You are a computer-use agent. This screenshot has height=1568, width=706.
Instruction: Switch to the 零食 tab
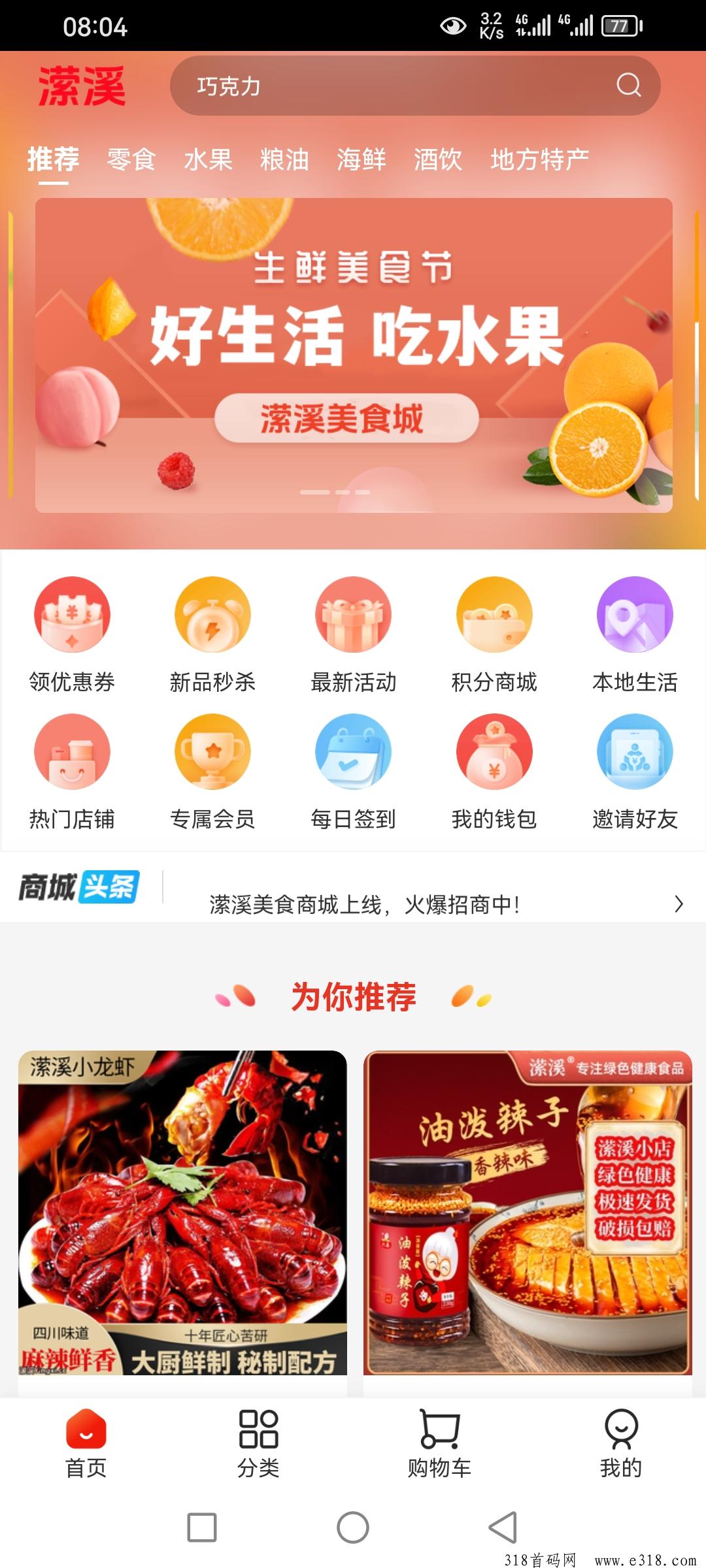(131, 159)
